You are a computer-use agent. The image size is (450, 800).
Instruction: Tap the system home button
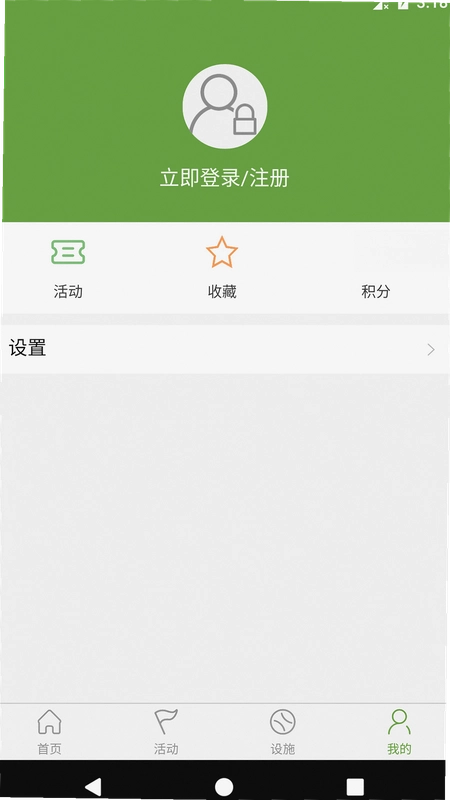(x=224, y=787)
